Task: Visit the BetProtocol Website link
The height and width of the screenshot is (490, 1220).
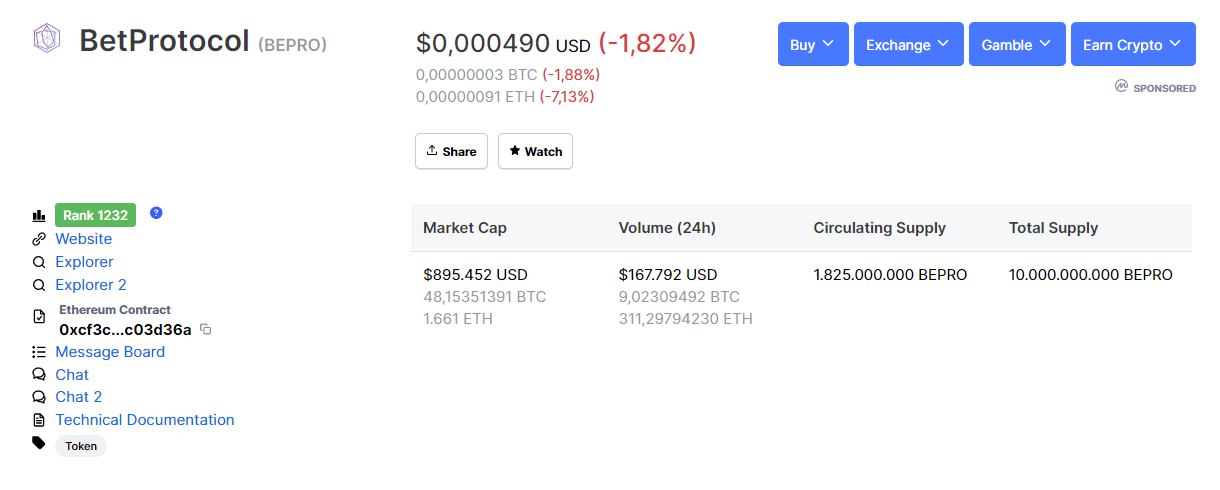Action: tap(84, 239)
